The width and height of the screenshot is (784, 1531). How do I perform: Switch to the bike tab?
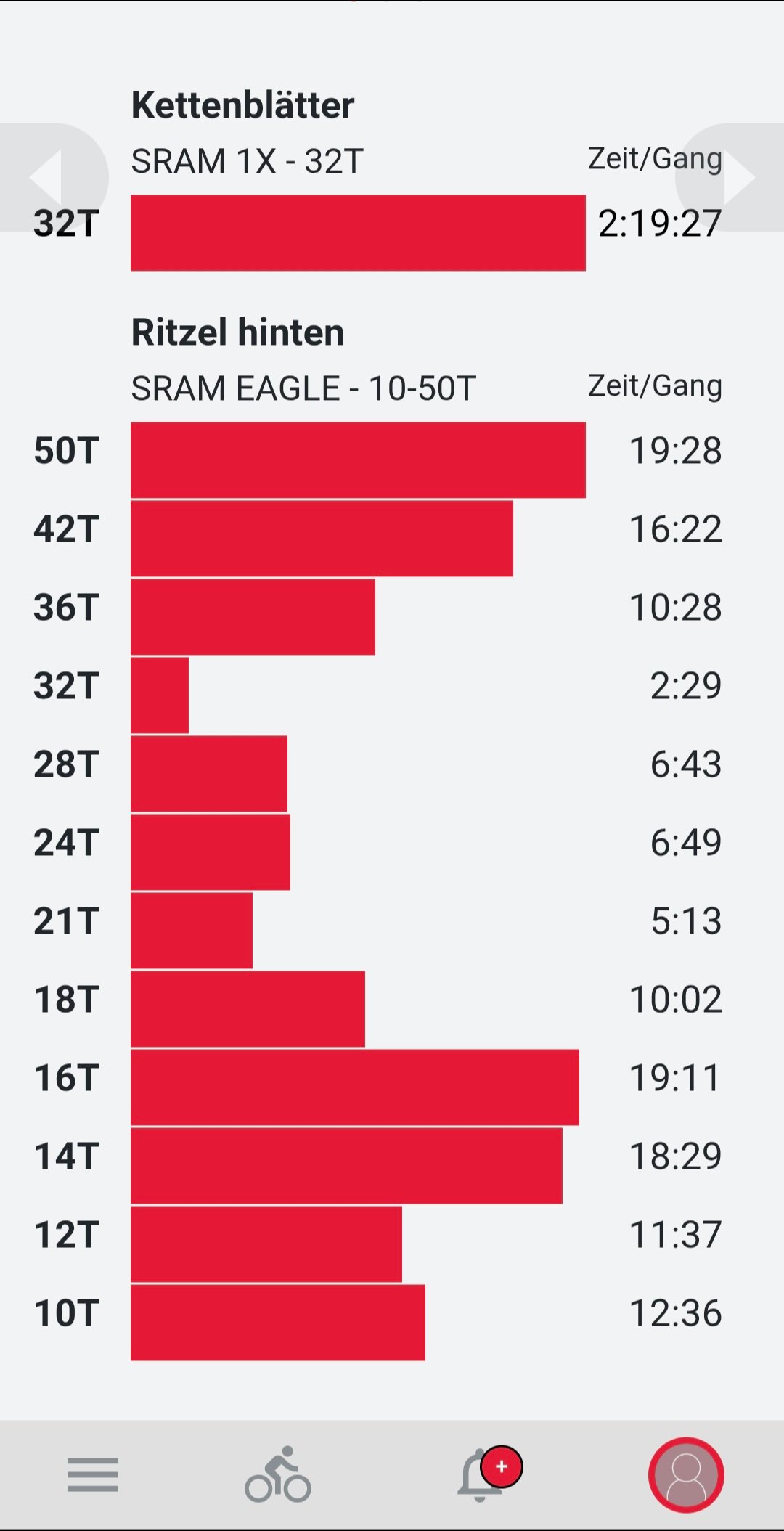(278, 1474)
